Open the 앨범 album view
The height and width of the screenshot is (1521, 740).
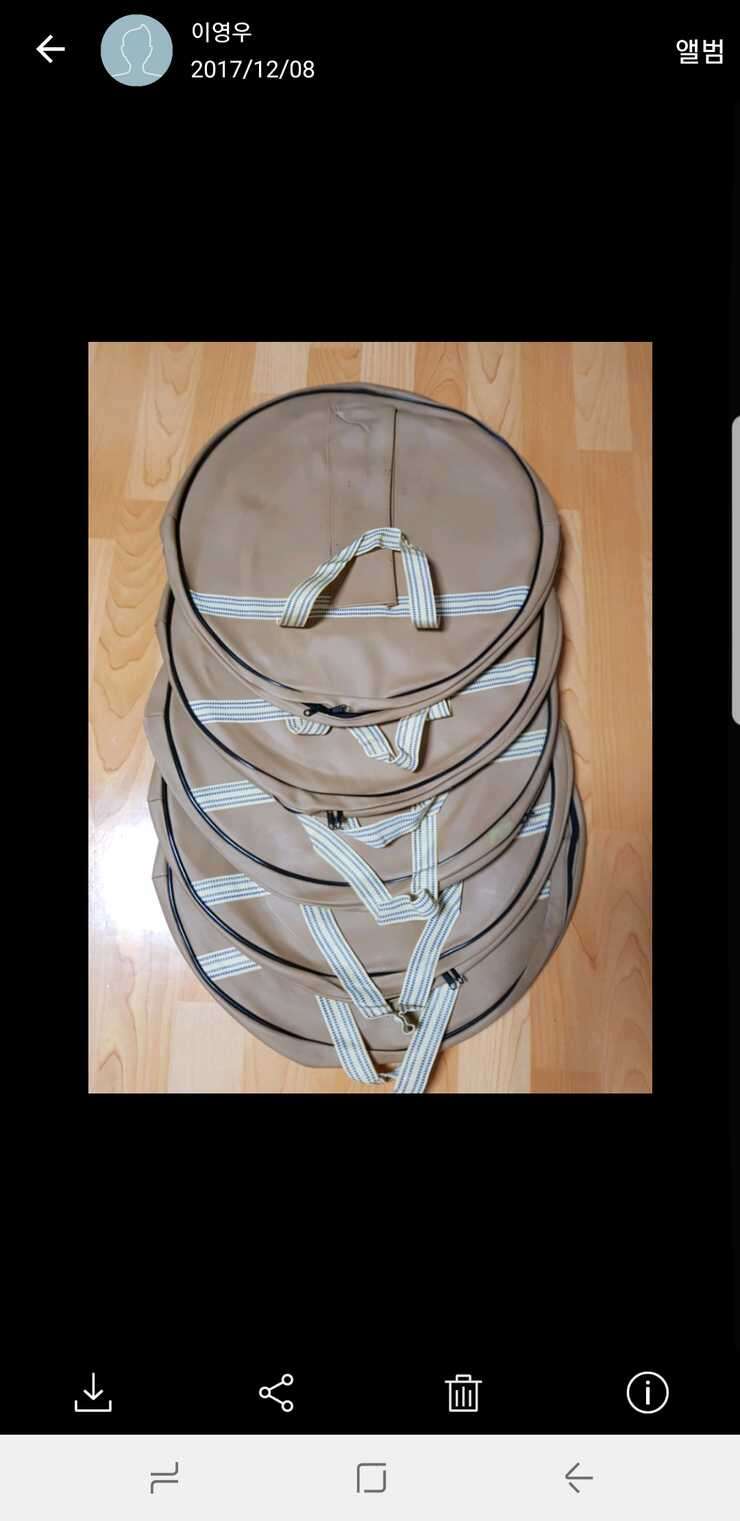(x=699, y=51)
